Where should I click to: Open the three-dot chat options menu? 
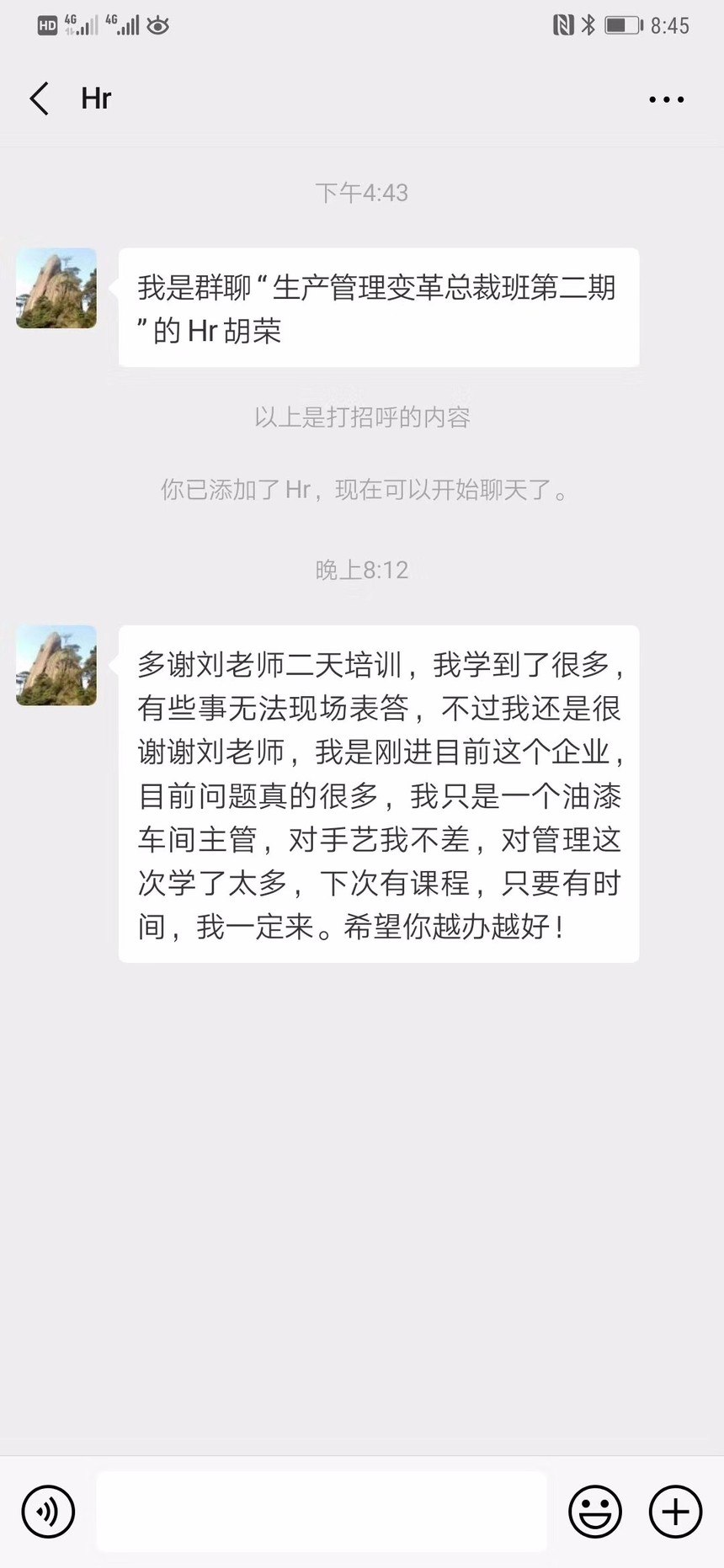(x=666, y=99)
